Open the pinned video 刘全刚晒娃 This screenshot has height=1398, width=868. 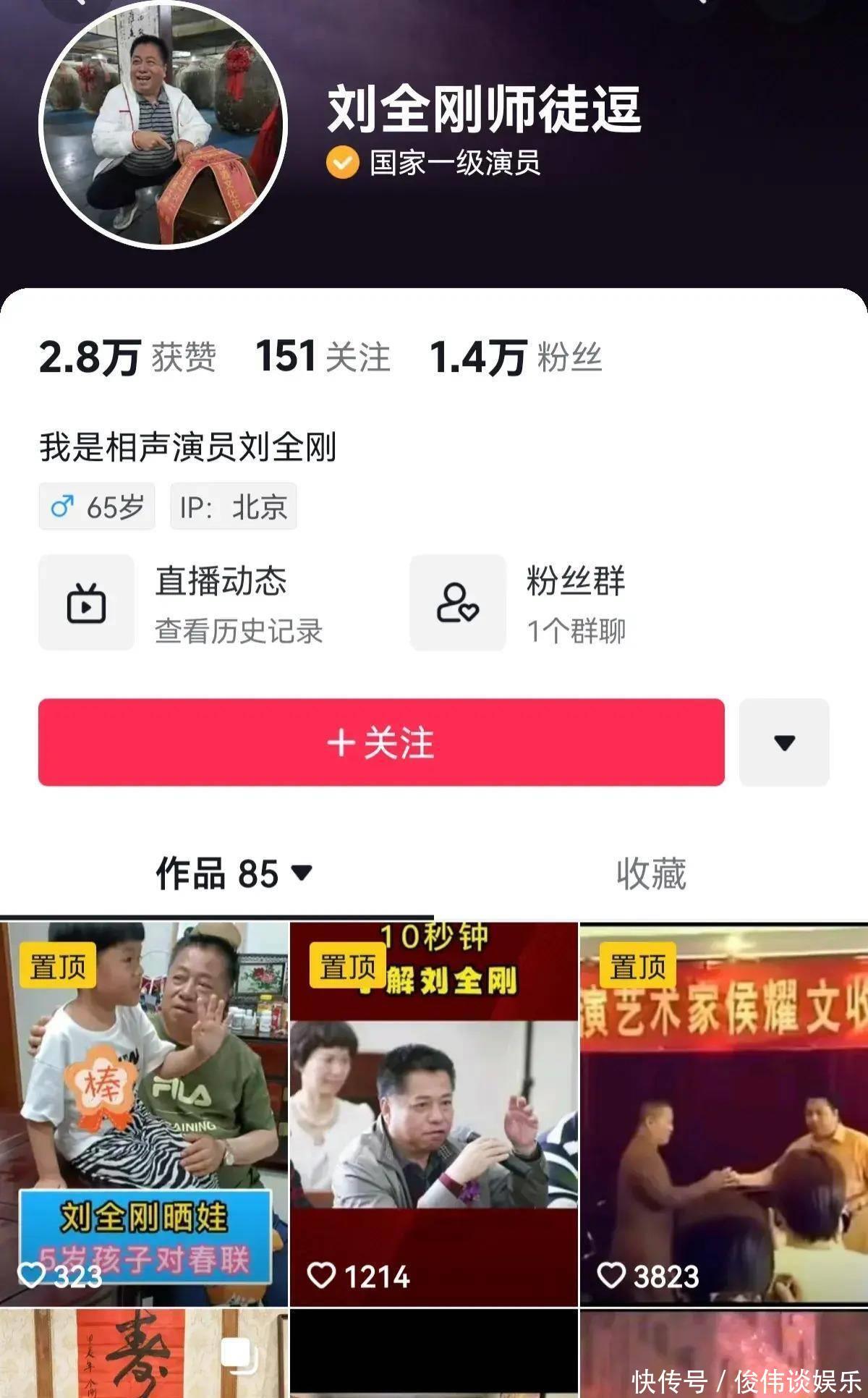(x=144, y=1114)
